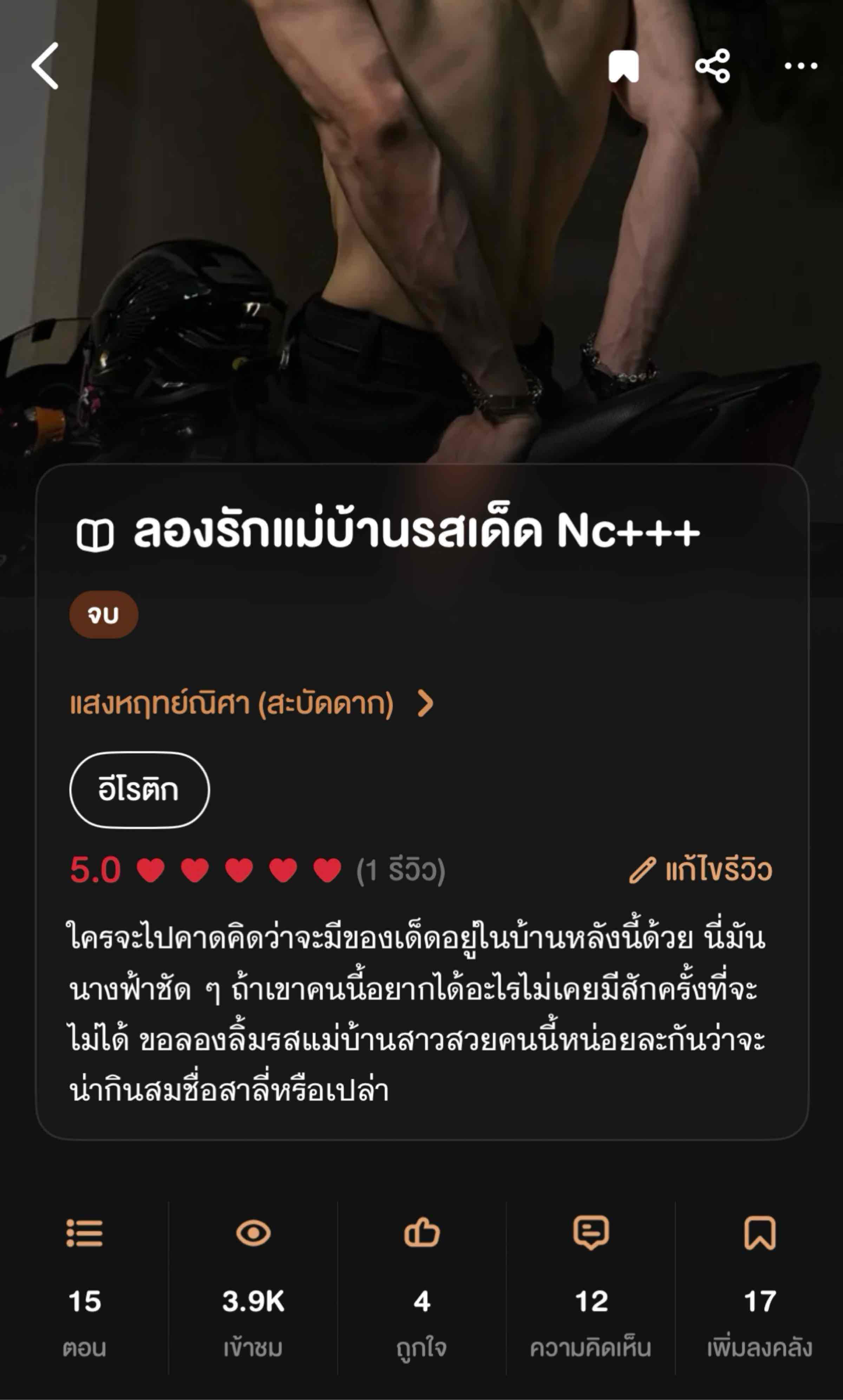Toggle the bookmark icon in the header
Screen dimensions: 843x1400
coord(623,66)
